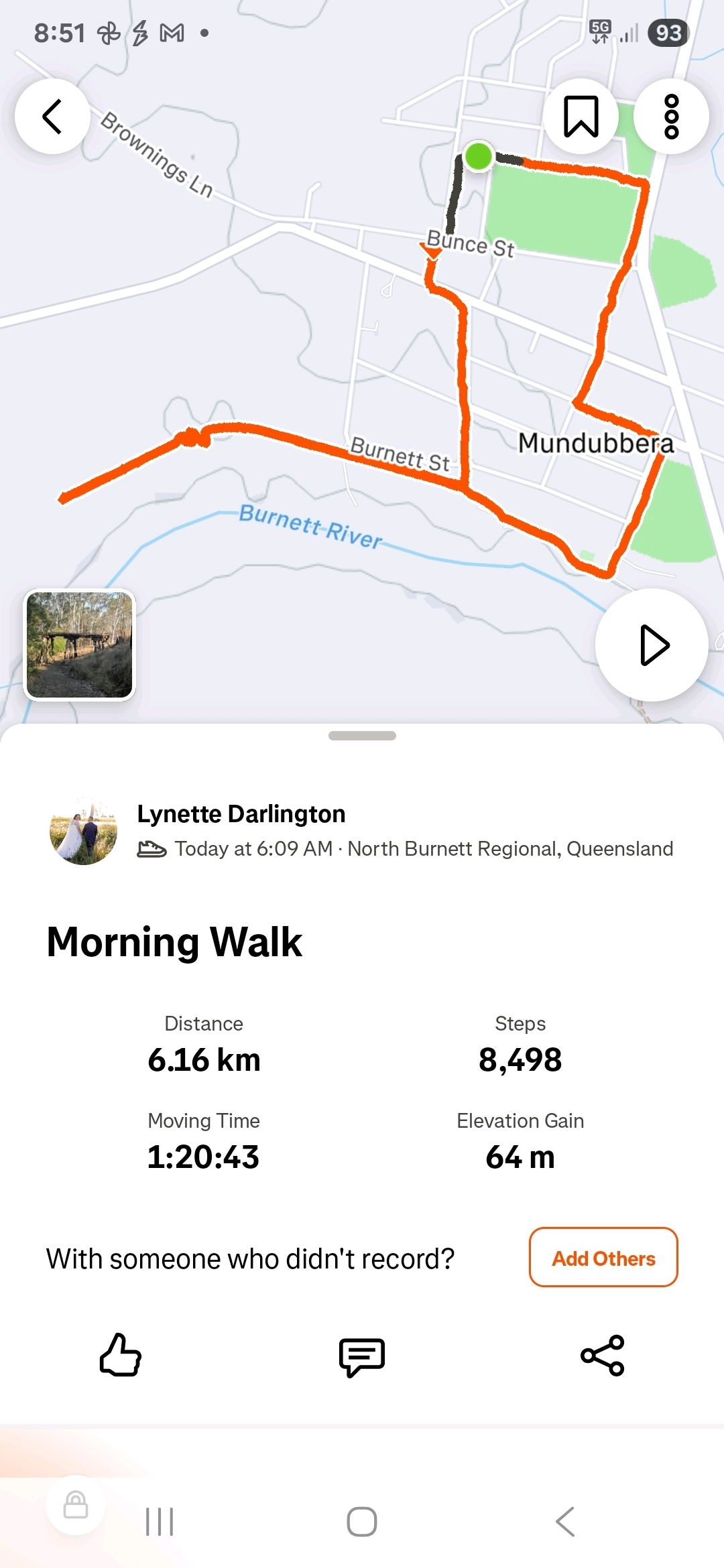This screenshot has width=724, height=1568.
Task: Open Lynette Darlington's profile picture
Action: click(x=84, y=832)
